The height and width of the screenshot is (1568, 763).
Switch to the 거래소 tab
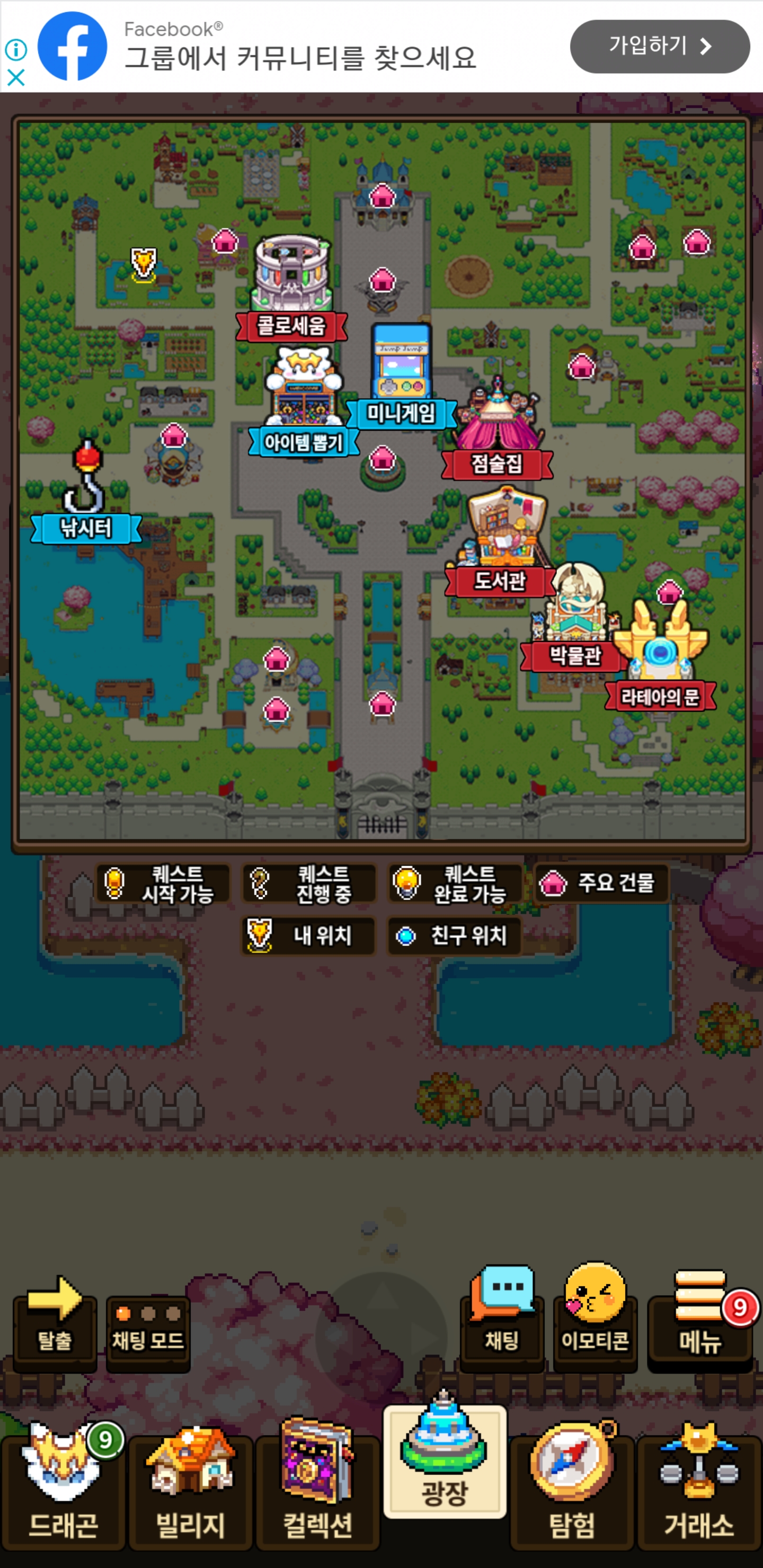point(698,1486)
